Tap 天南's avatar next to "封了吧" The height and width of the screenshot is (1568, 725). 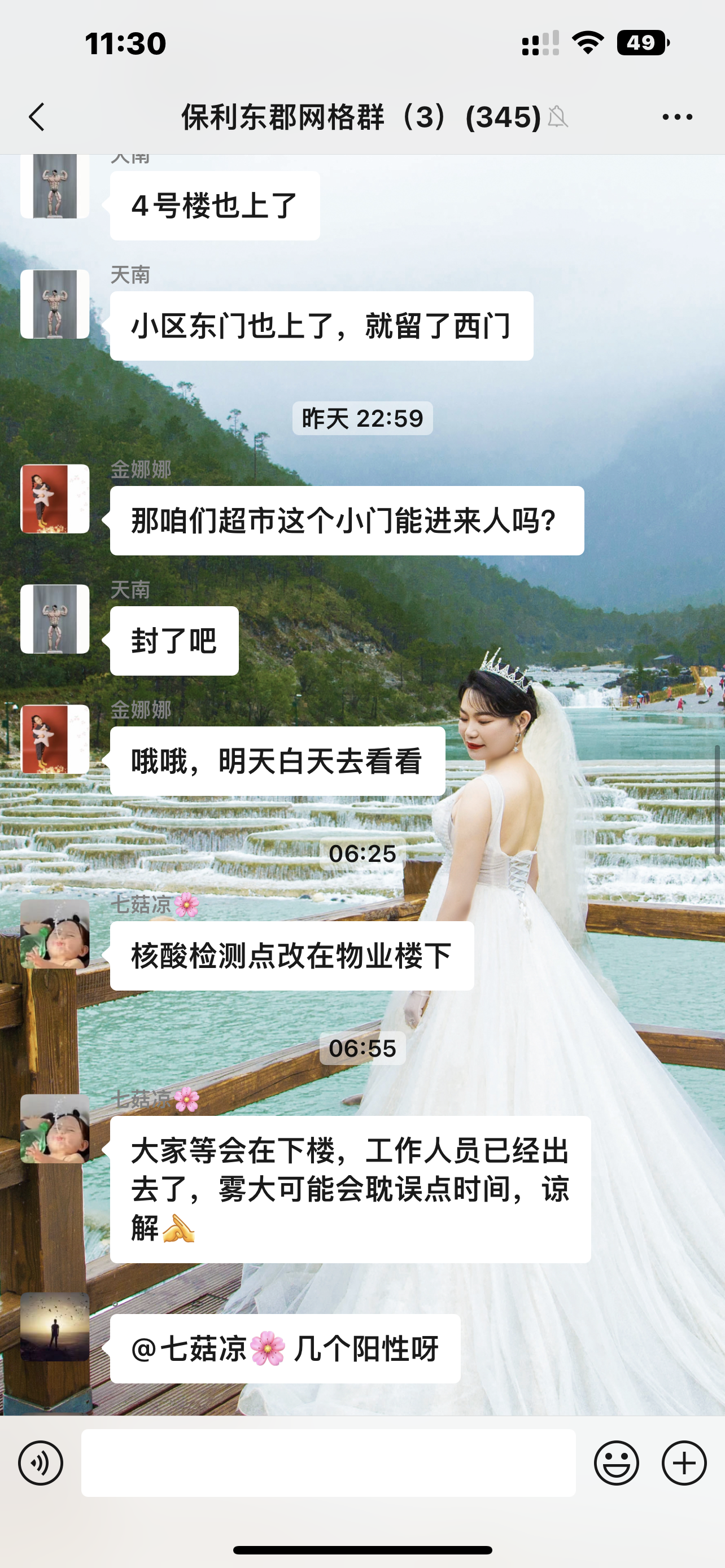(55, 619)
